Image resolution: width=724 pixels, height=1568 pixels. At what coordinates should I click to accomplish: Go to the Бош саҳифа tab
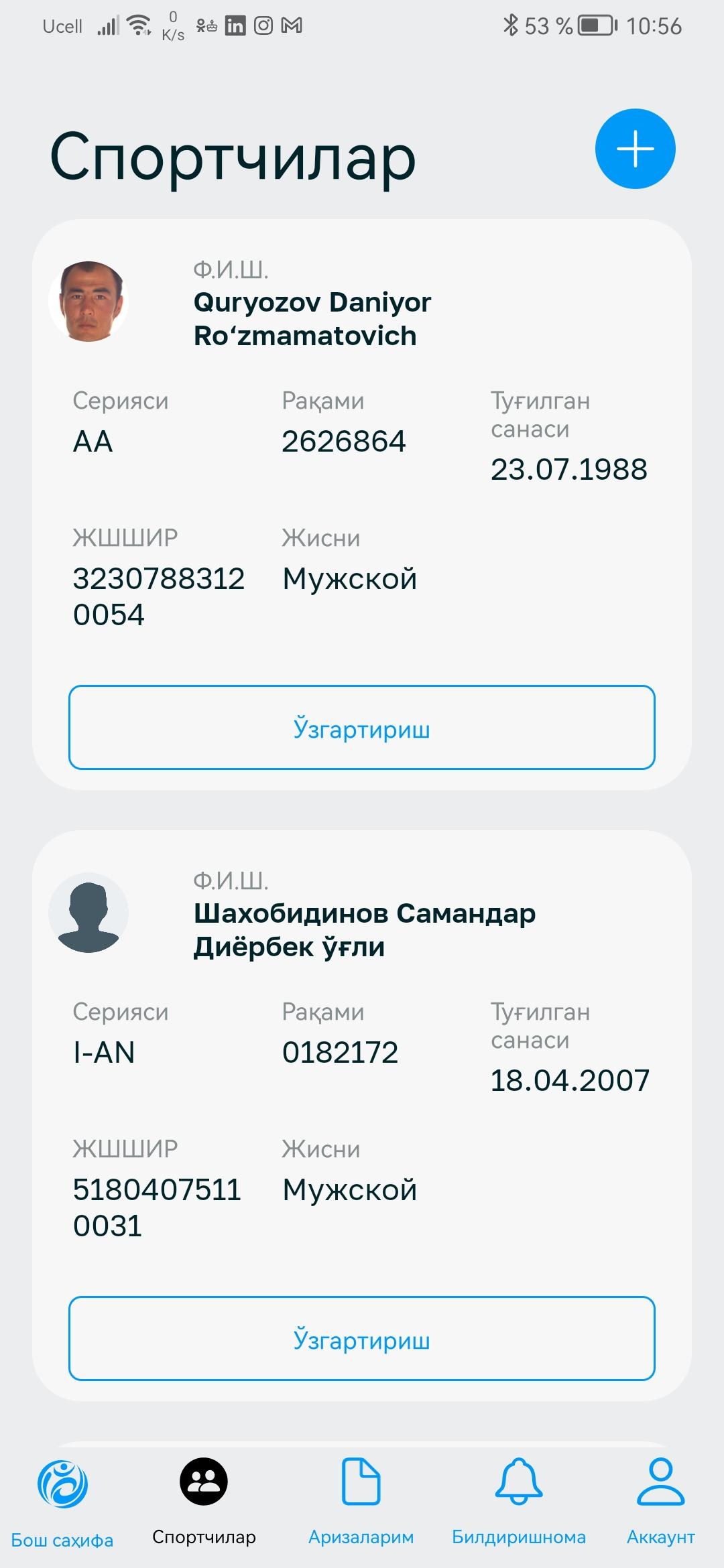pos(62,1502)
